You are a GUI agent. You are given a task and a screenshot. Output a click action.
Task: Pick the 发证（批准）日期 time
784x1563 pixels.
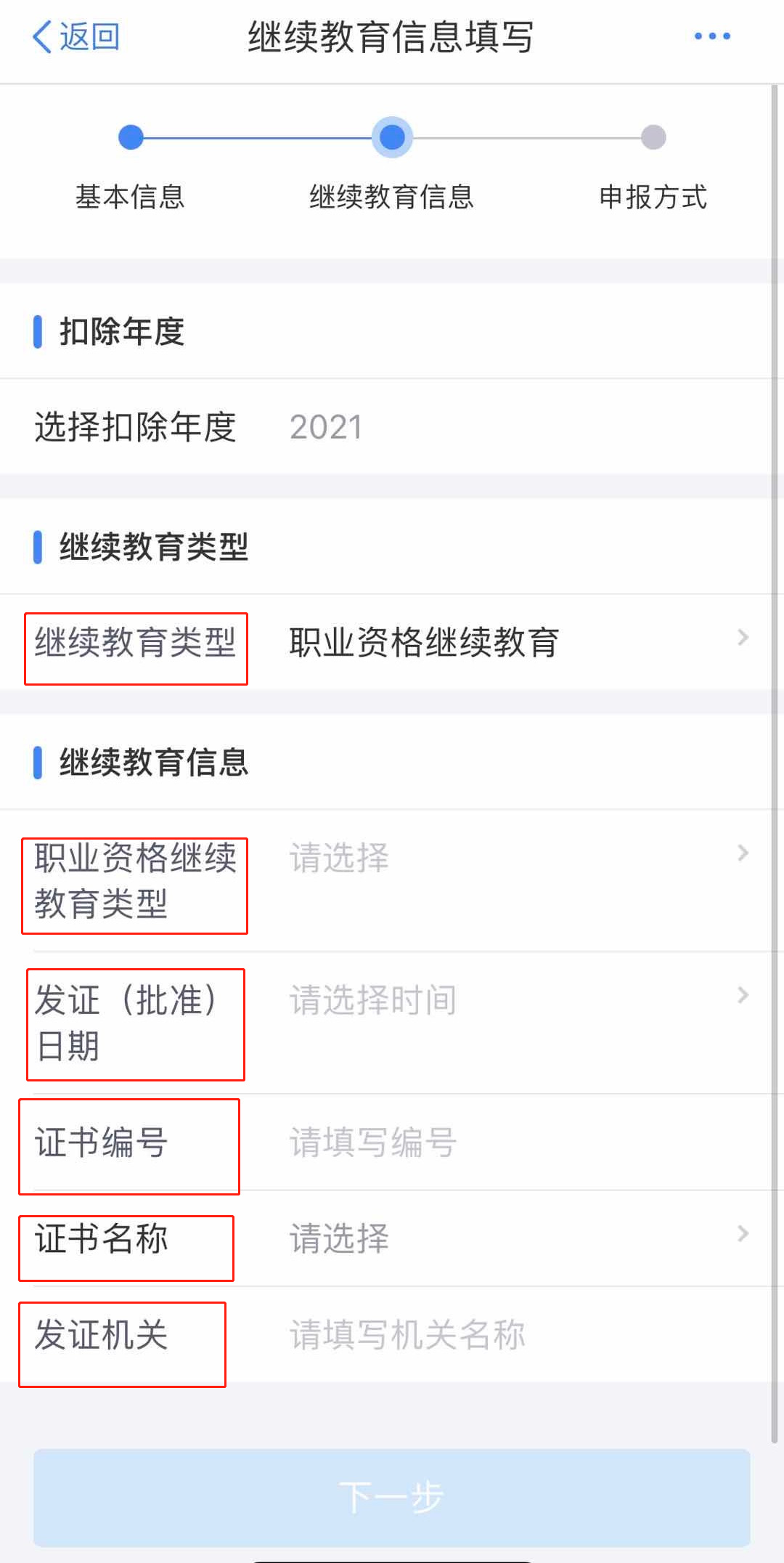392,1023
